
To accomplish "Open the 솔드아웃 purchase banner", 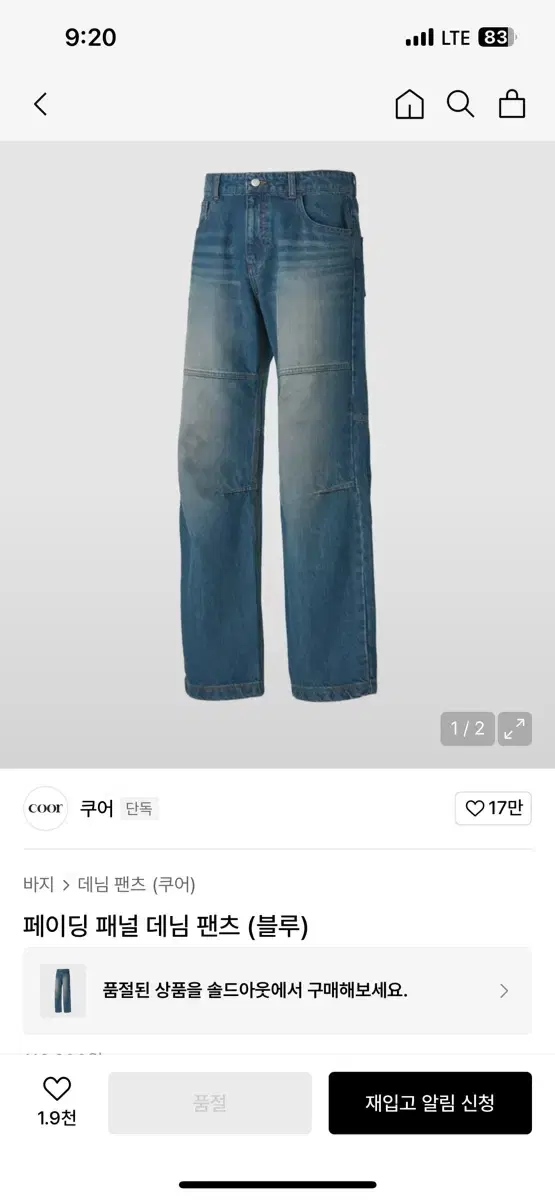I will coord(277,991).
